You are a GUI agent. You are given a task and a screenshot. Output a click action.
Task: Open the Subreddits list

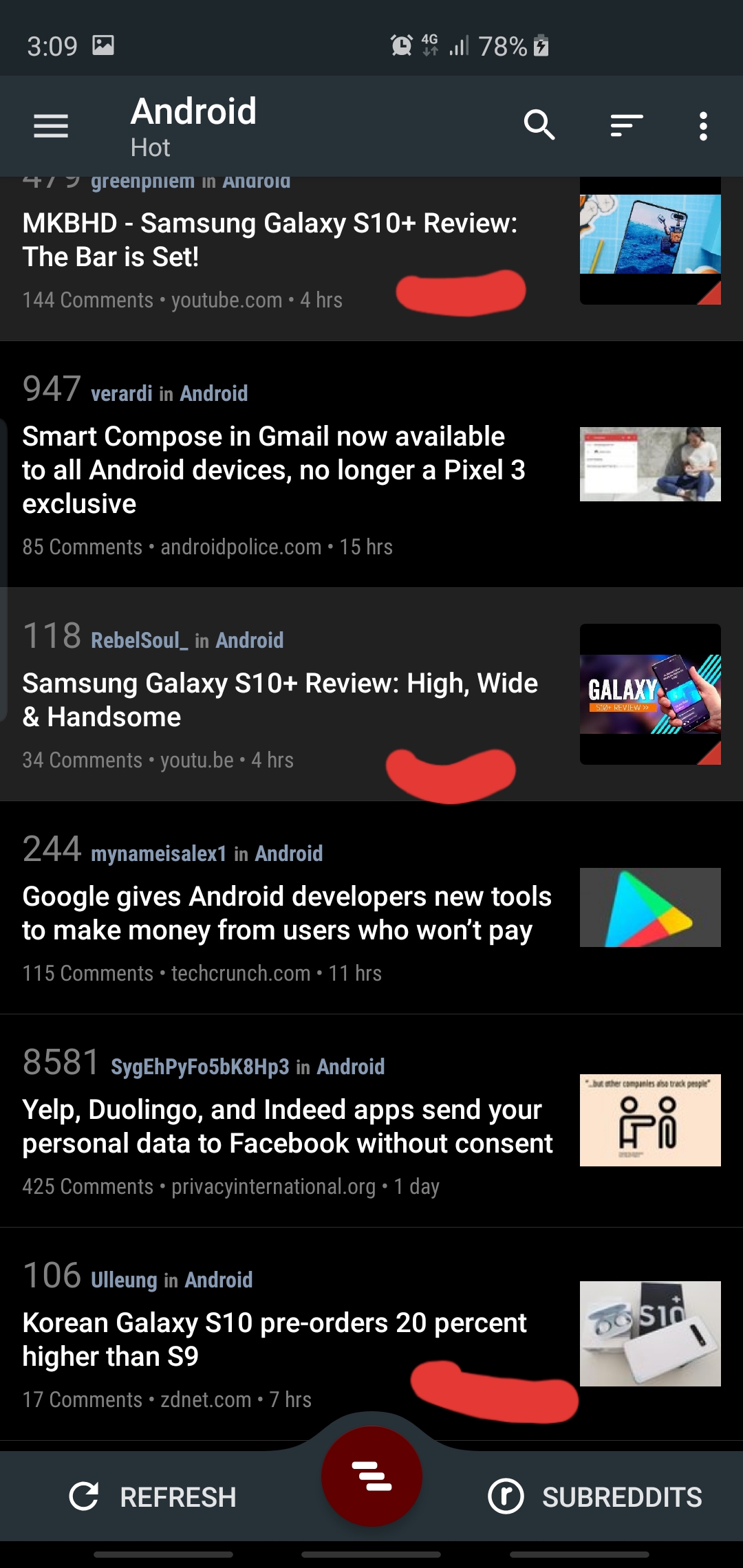coord(595,1496)
